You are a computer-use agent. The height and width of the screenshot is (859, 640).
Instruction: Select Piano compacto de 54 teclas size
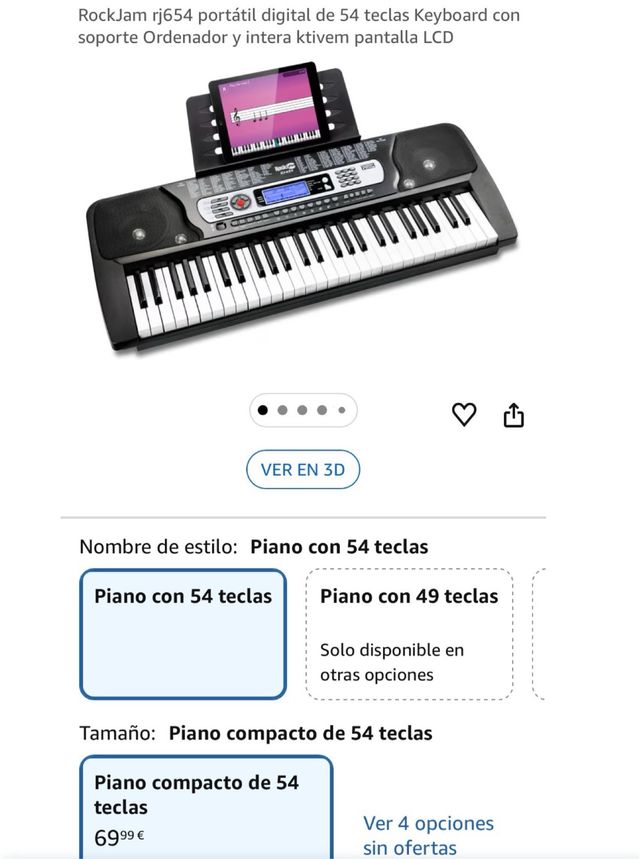(x=207, y=808)
